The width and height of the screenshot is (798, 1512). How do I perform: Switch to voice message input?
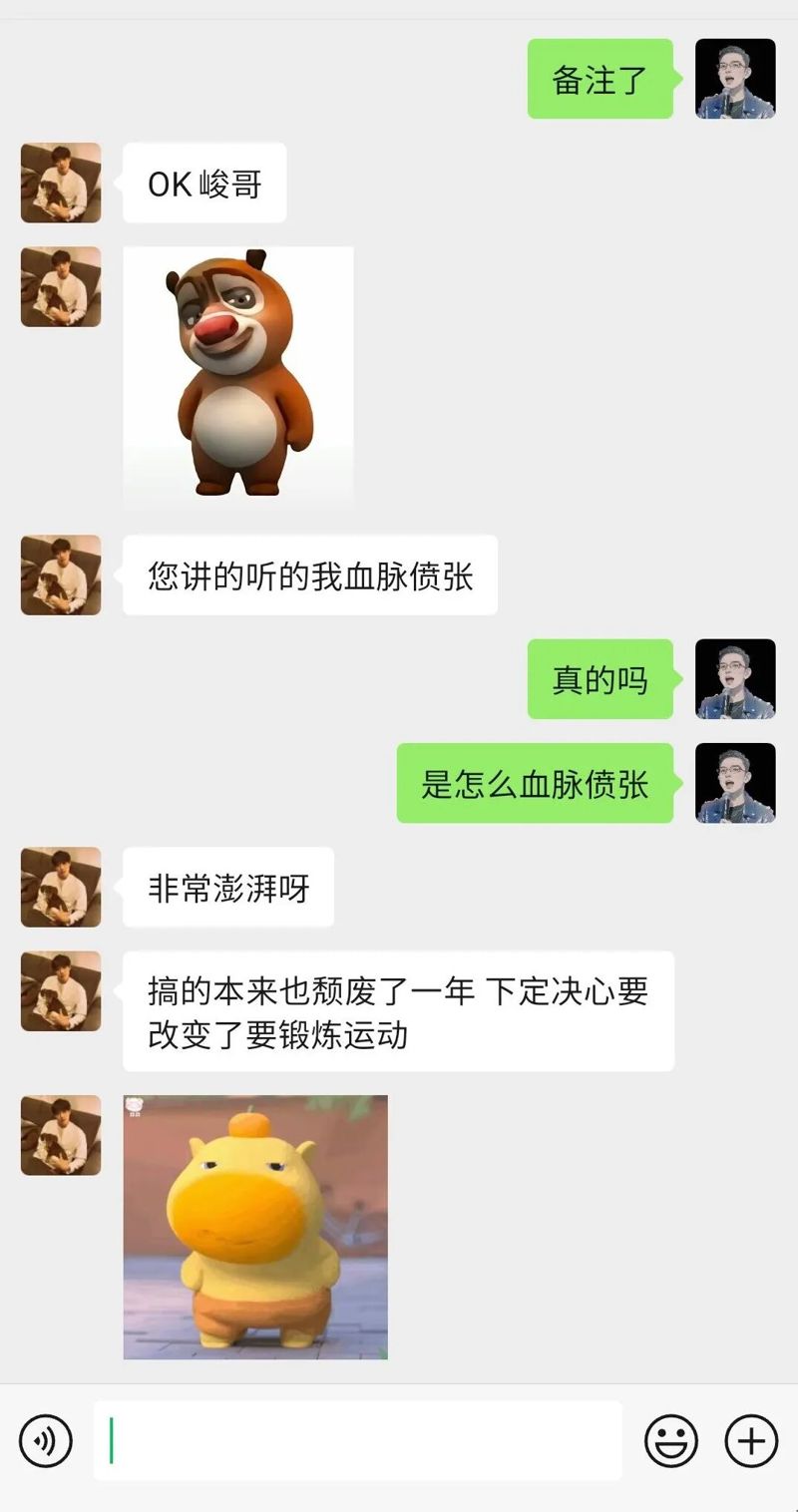tap(46, 1440)
